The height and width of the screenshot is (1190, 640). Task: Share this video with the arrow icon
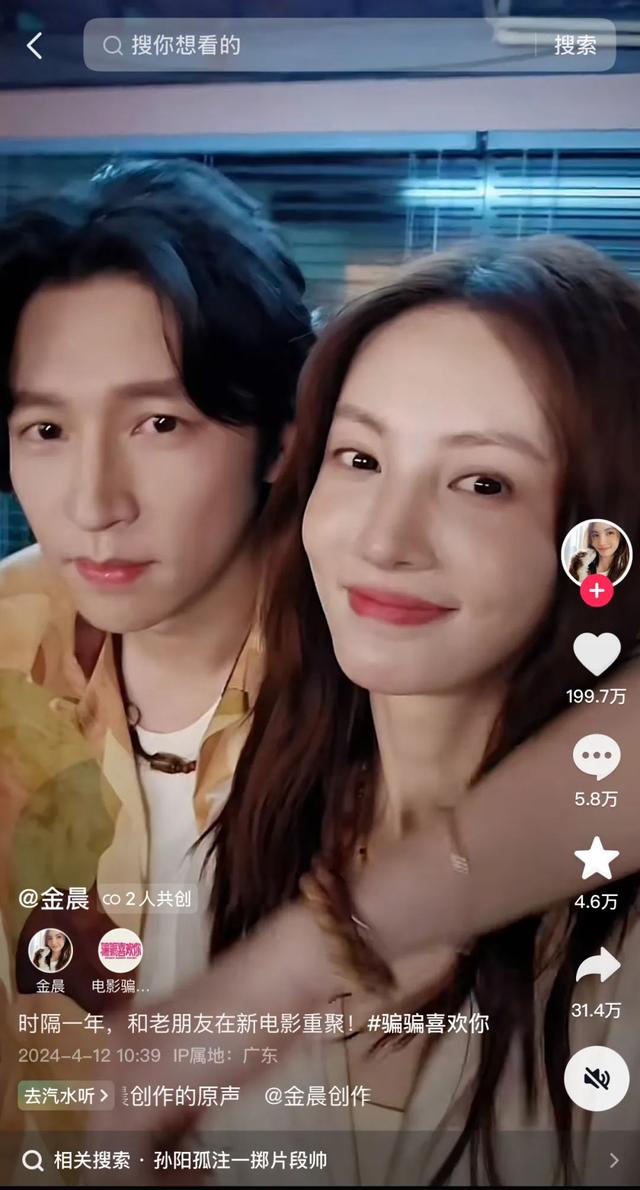click(x=596, y=967)
